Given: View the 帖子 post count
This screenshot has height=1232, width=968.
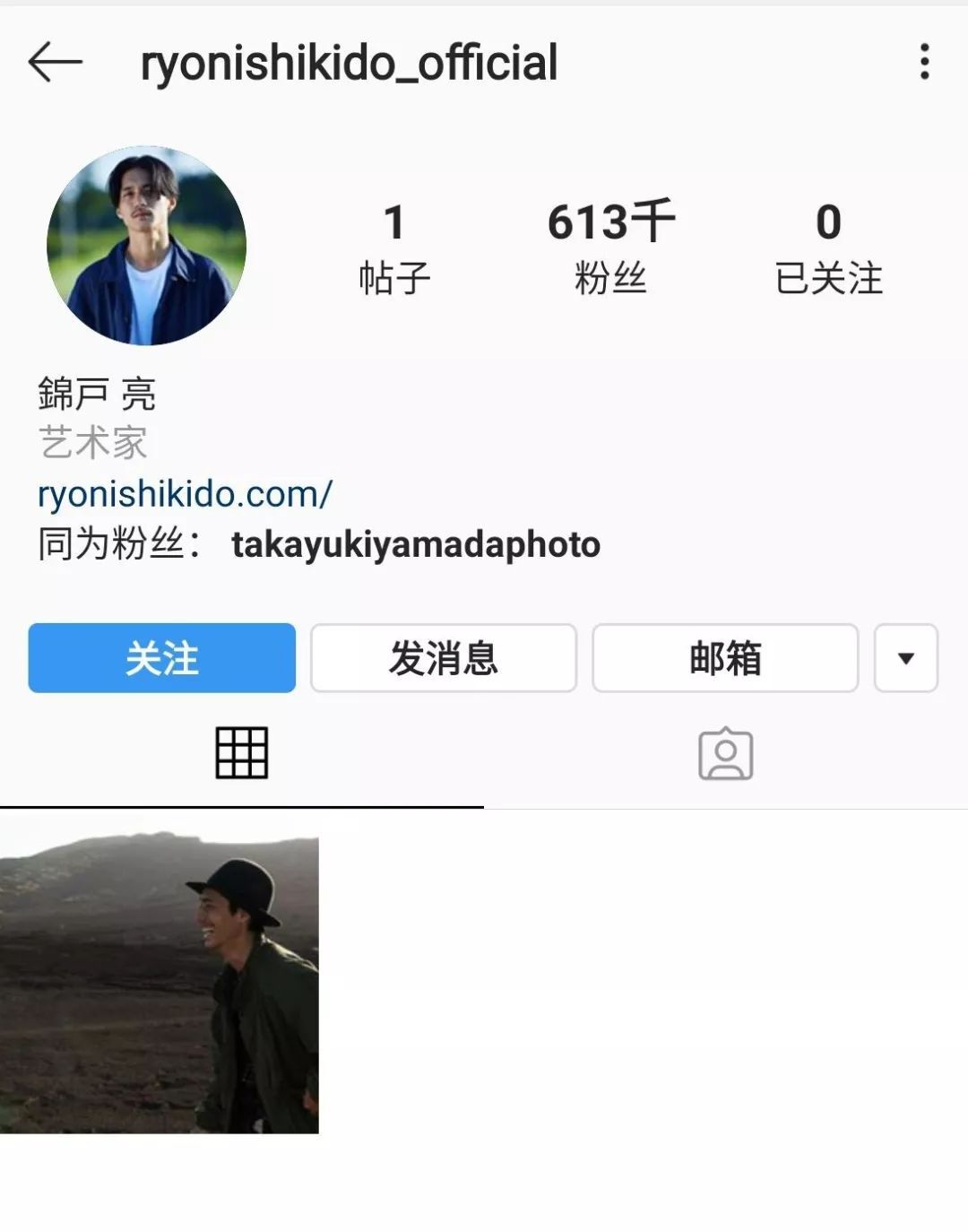Looking at the screenshot, I should (x=395, y=247).
